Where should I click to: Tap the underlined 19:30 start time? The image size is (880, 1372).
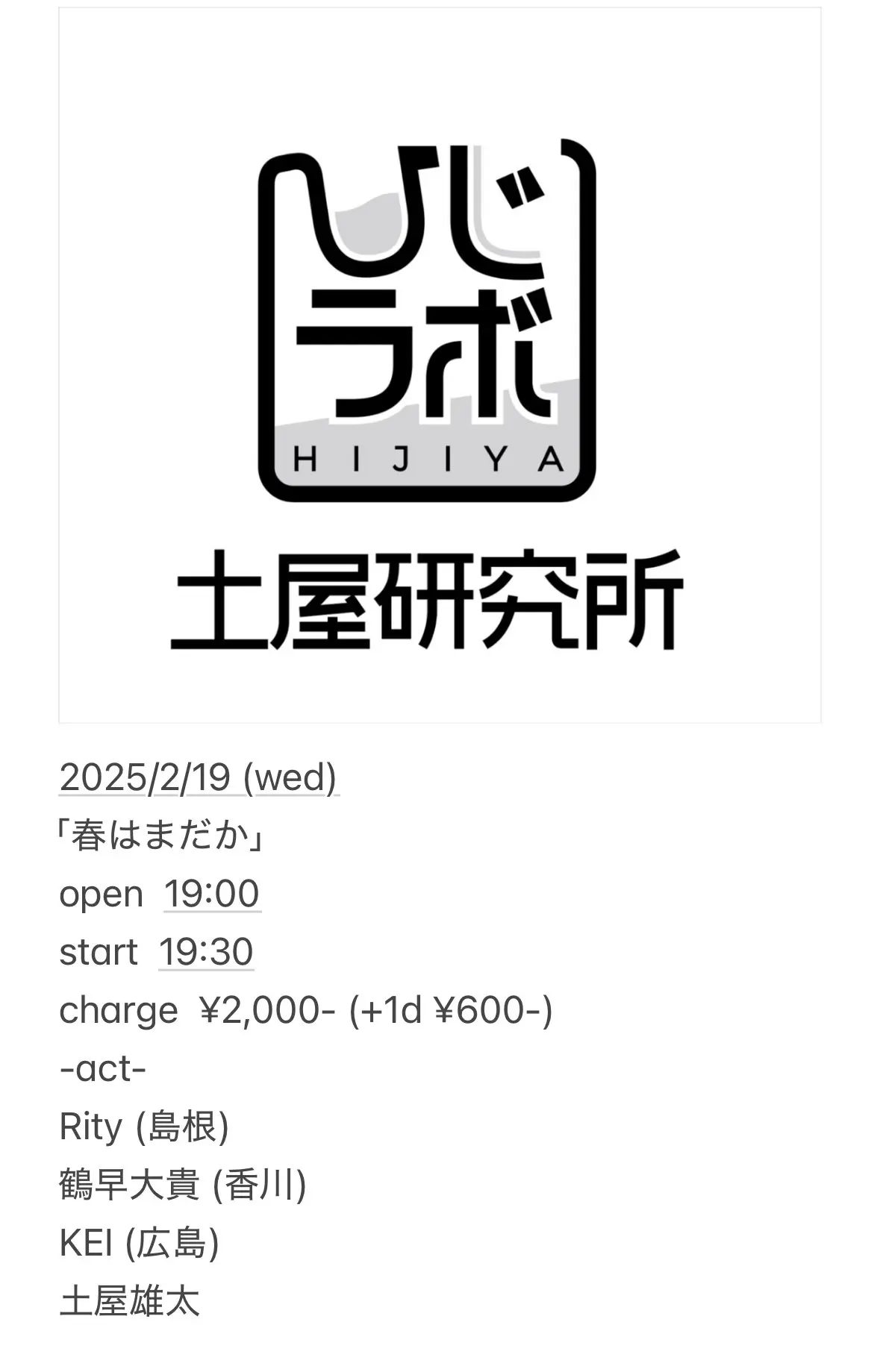[206, 951]
